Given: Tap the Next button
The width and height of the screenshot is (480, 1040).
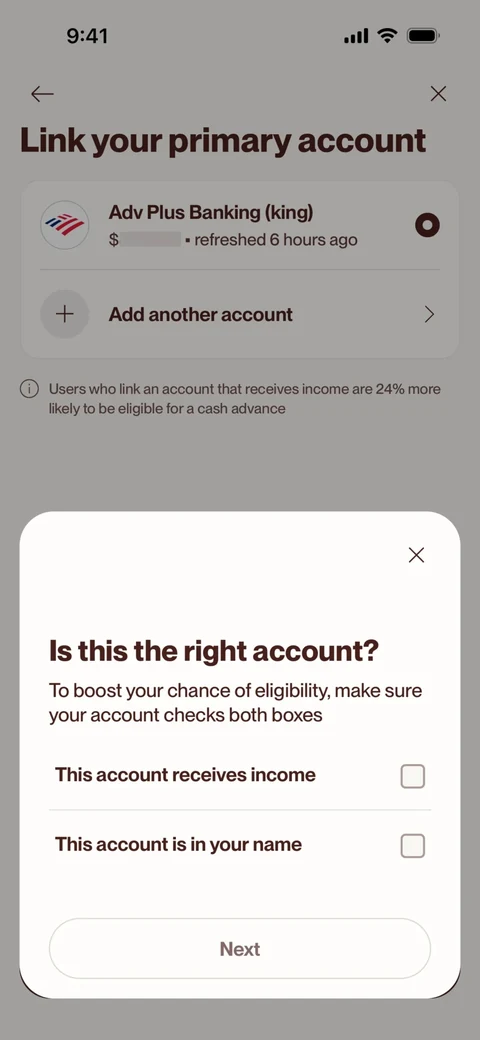Looking at the screenshot, I should pyautogui.click(x=240, y=948).
